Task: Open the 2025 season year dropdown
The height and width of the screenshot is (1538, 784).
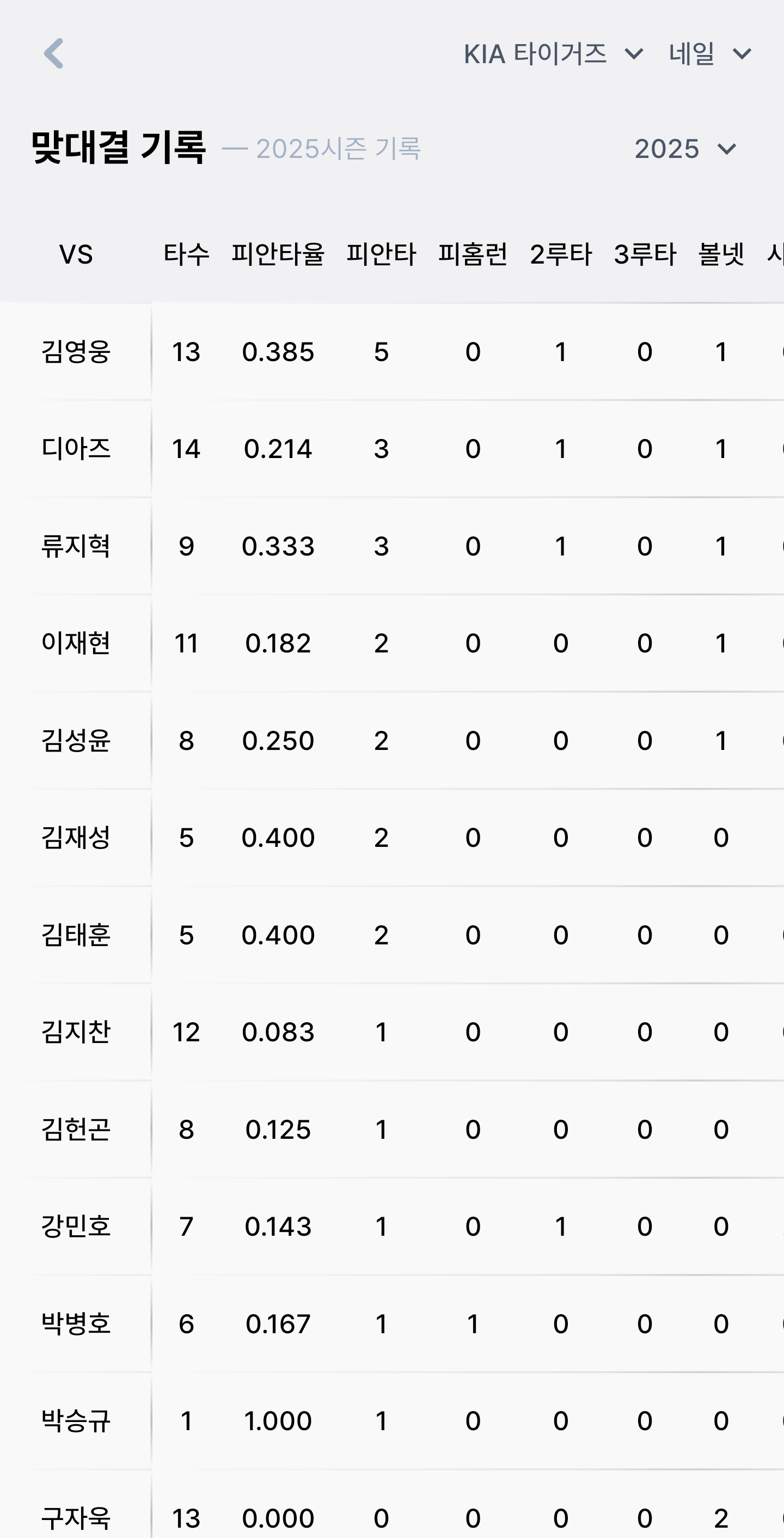Action: click(685, 149)
